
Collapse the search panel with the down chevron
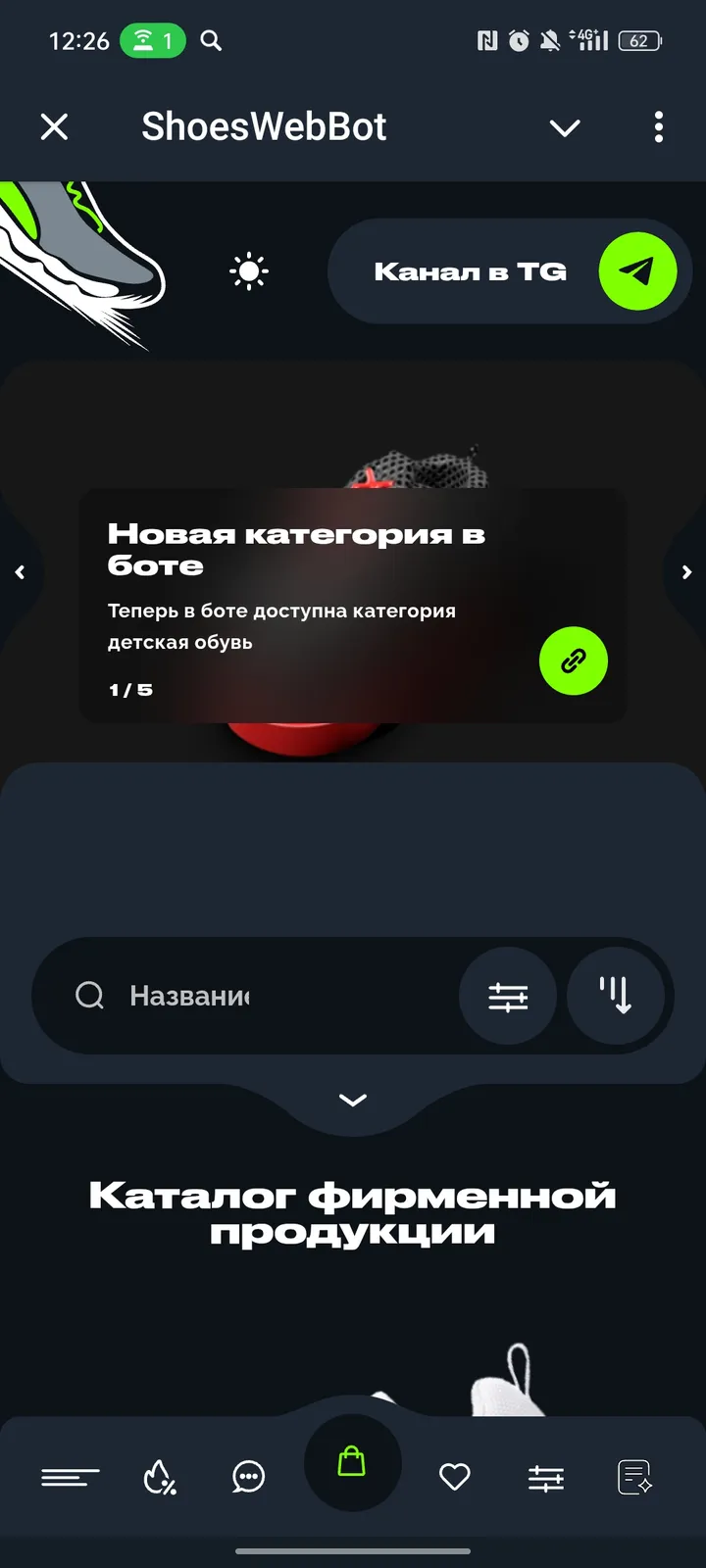pyautogui.click(x=353, y=1100)
